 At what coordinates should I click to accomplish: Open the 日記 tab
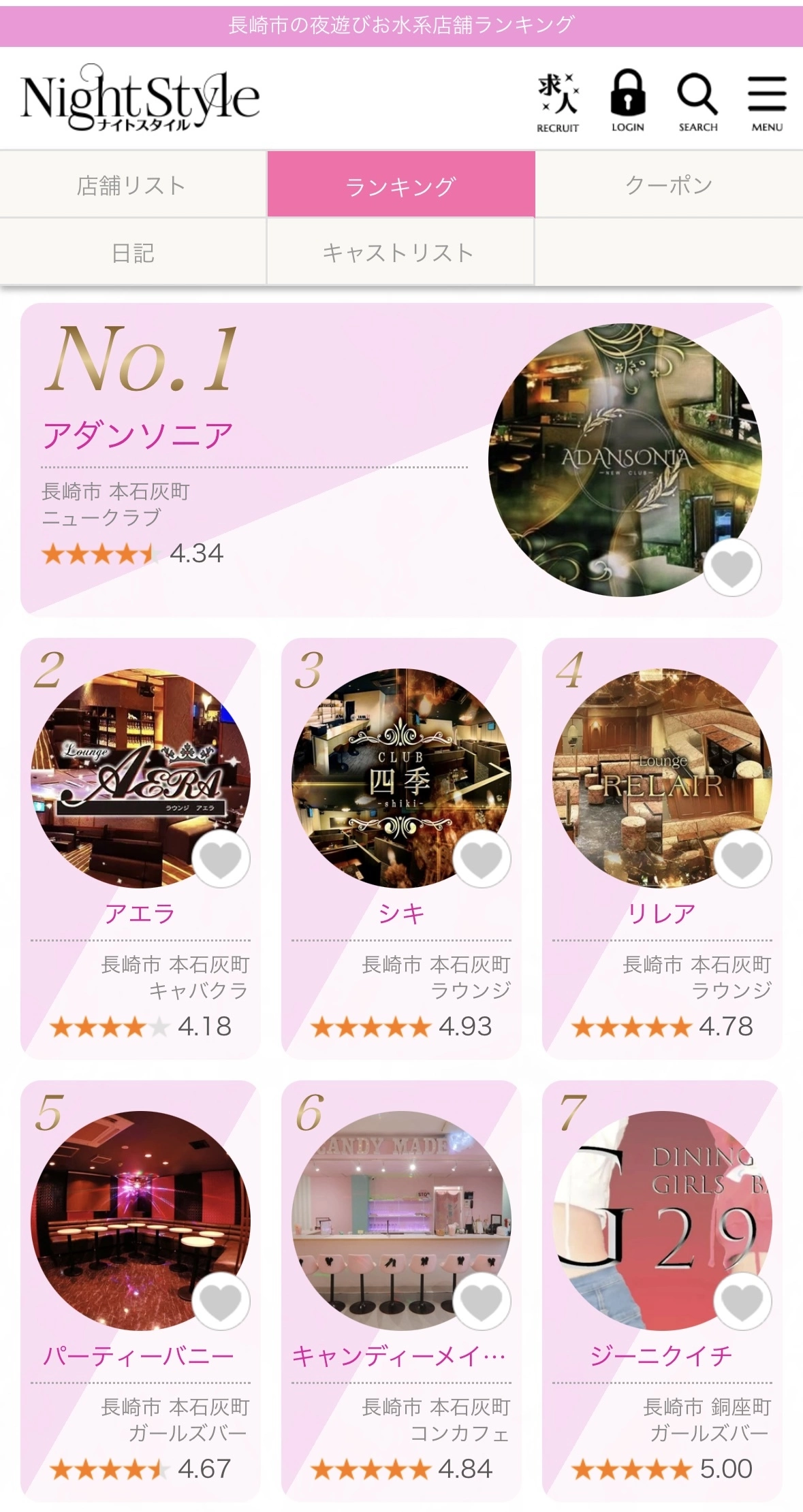(132, 253)
